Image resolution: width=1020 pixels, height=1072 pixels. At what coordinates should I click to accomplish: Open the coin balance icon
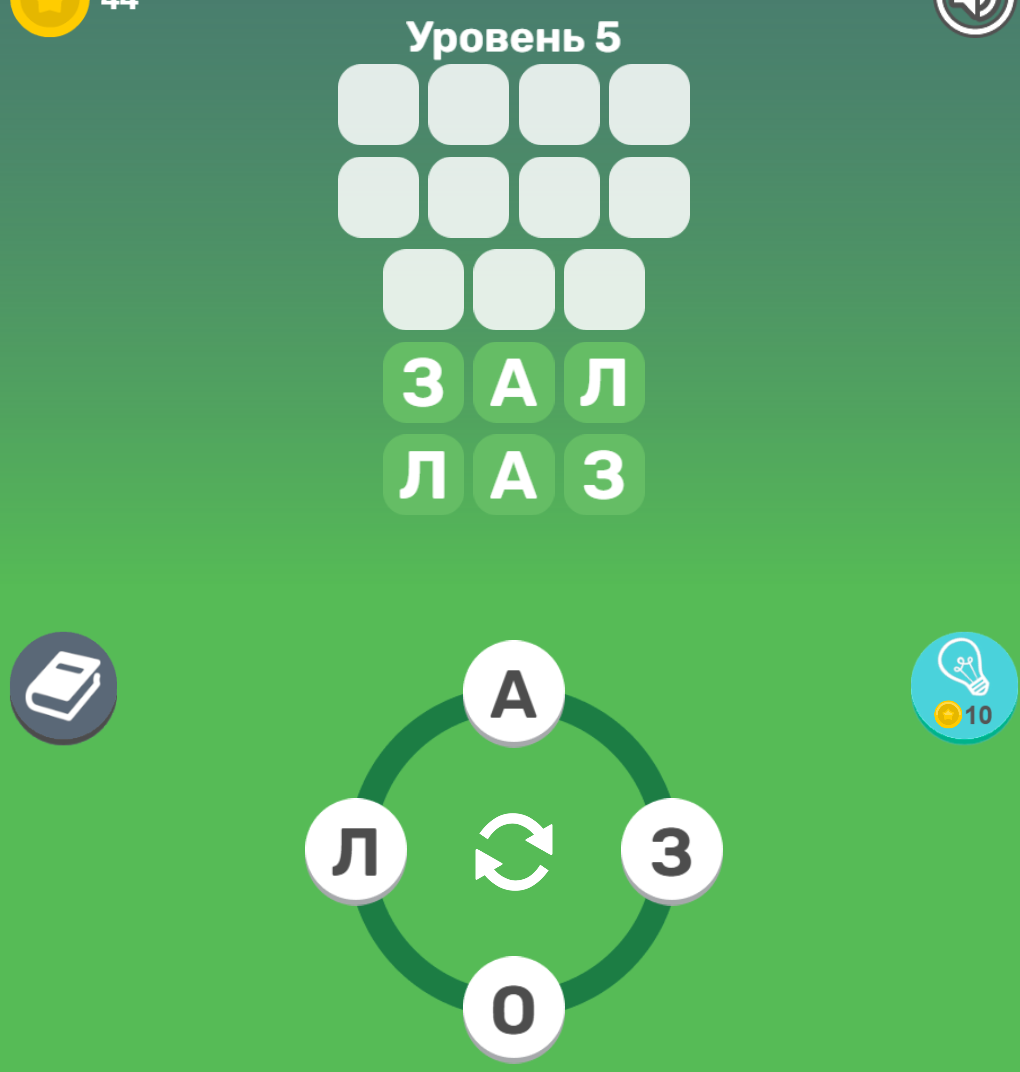(50, 10)
